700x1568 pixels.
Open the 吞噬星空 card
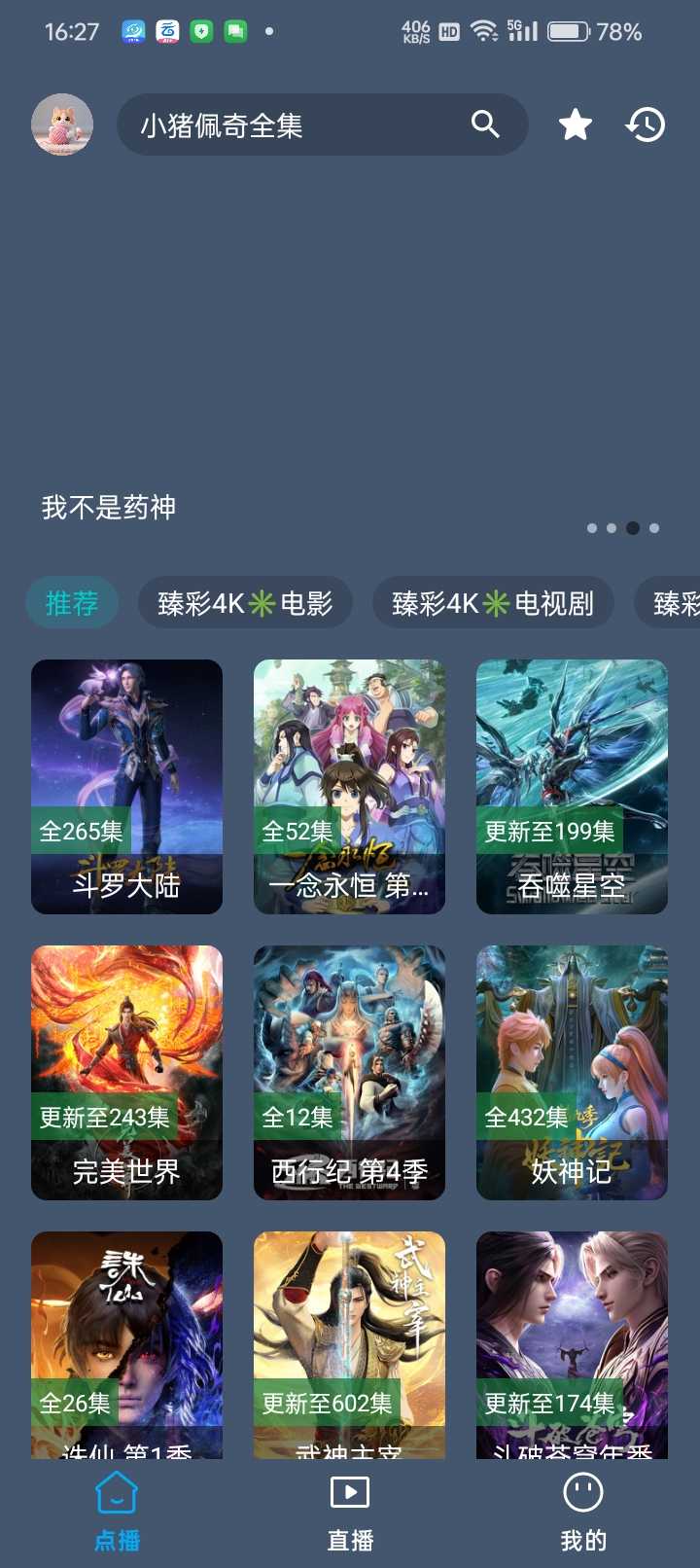(572, 786)
